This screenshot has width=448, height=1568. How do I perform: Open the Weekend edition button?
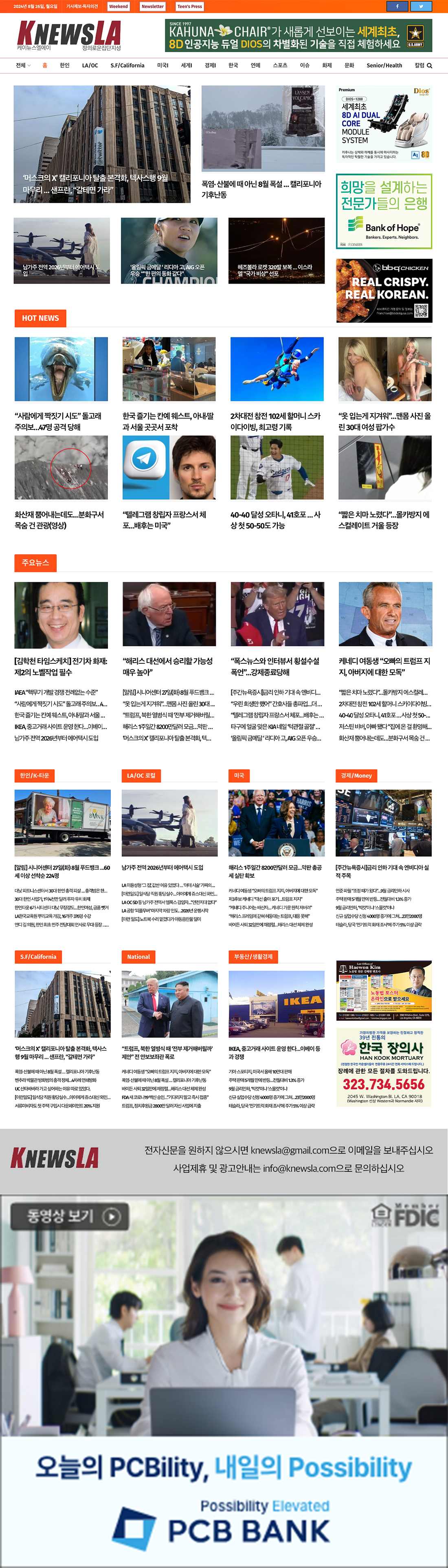pos(118,7)
